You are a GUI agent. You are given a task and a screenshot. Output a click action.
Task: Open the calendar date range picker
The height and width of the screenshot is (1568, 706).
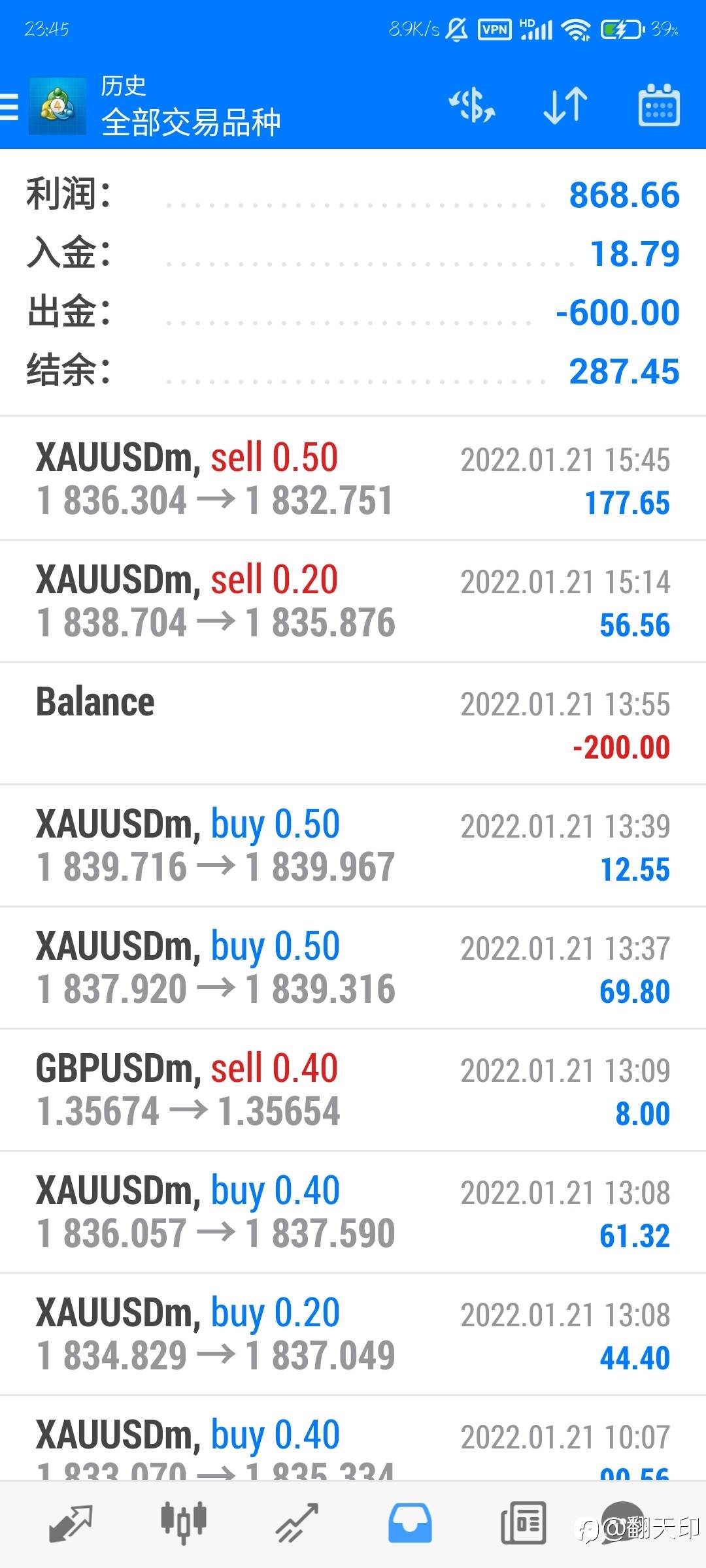pos(658,106)
